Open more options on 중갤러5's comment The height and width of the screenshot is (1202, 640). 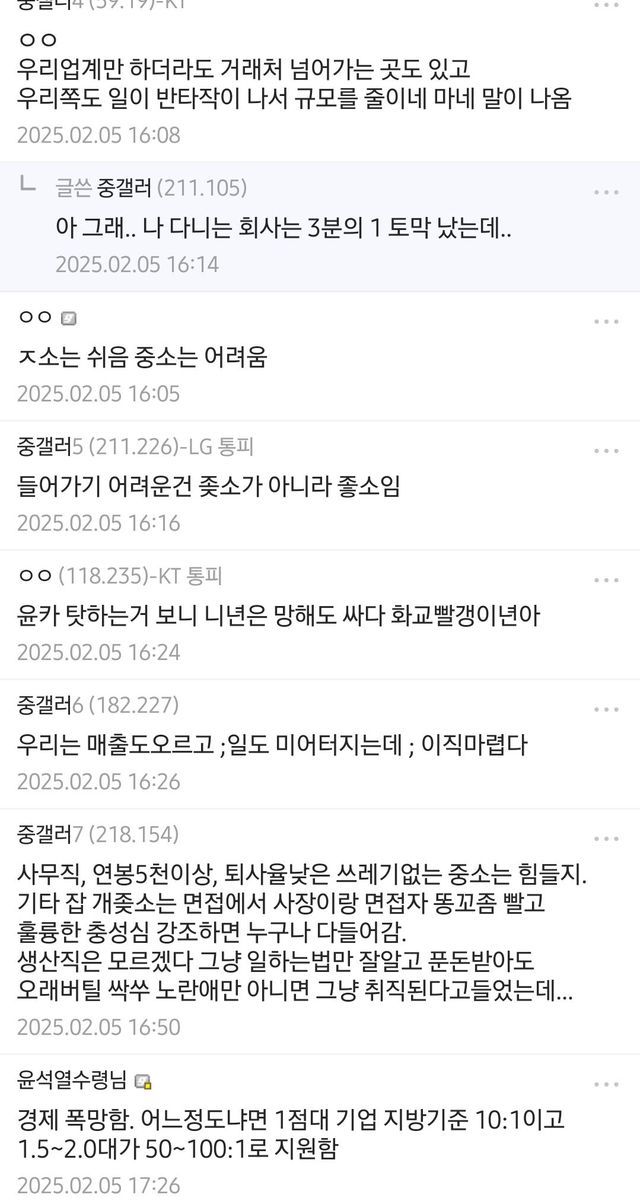[x=606, y=450]
